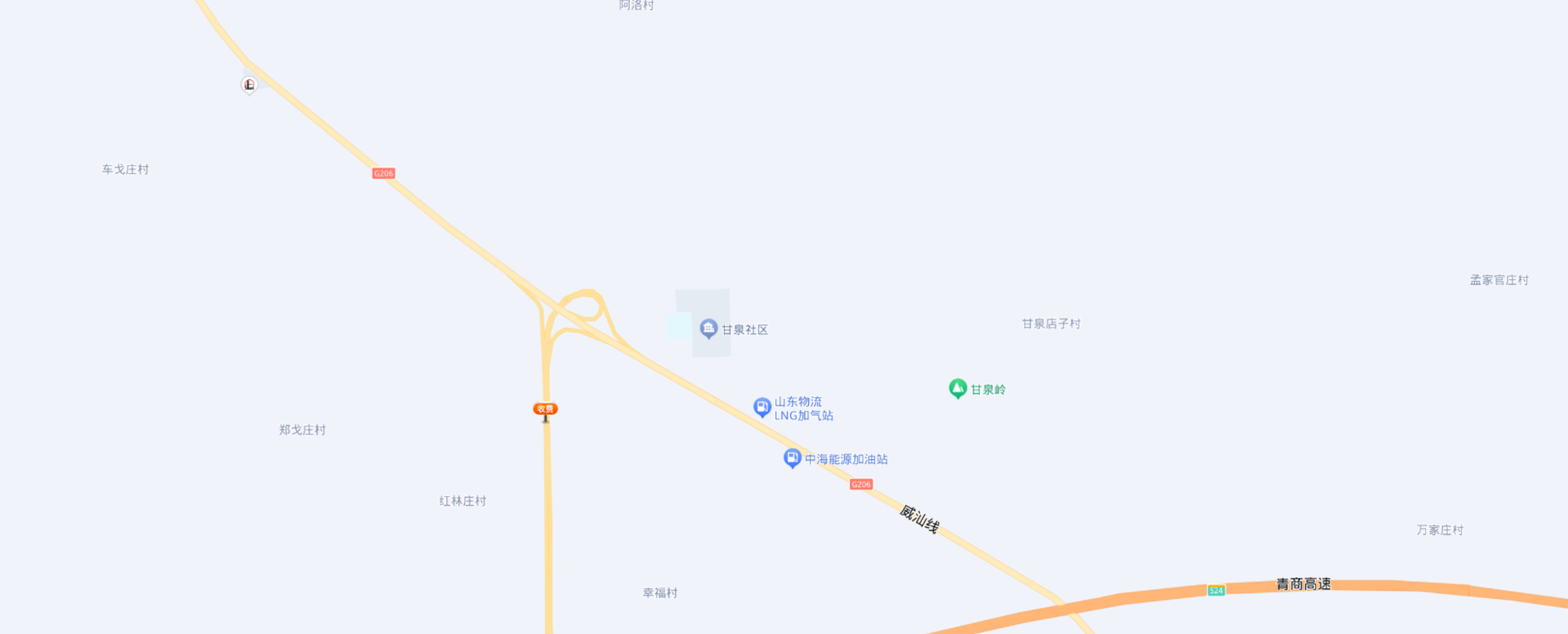Image resolution: width=1568 pixels, height=634 pixels.
Task: Tap the 中海能源加油站 fuel station marker
Action: point(792,458)
